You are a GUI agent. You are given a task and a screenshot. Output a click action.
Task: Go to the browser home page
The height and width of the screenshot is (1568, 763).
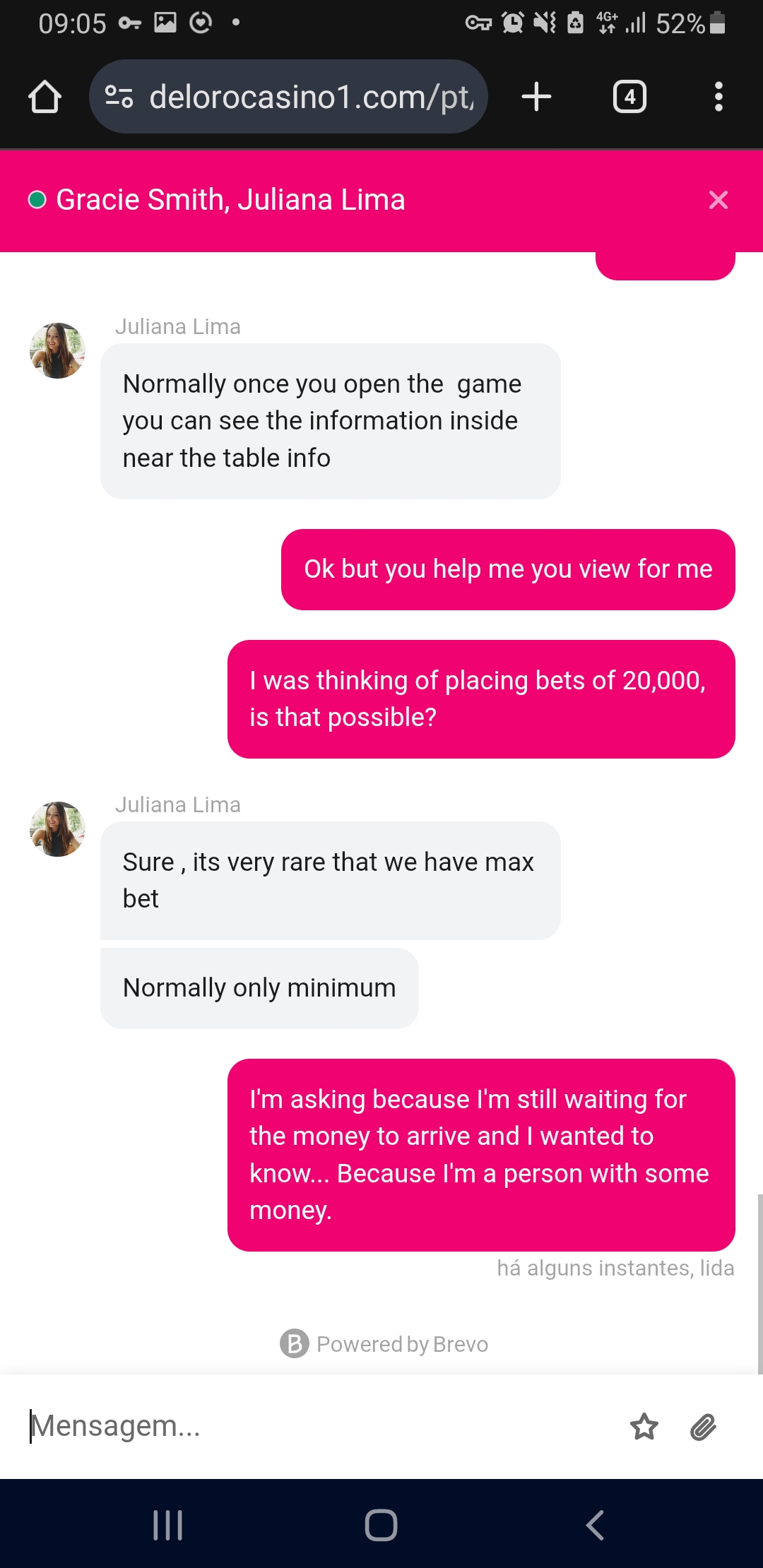(x=45, y=97)
